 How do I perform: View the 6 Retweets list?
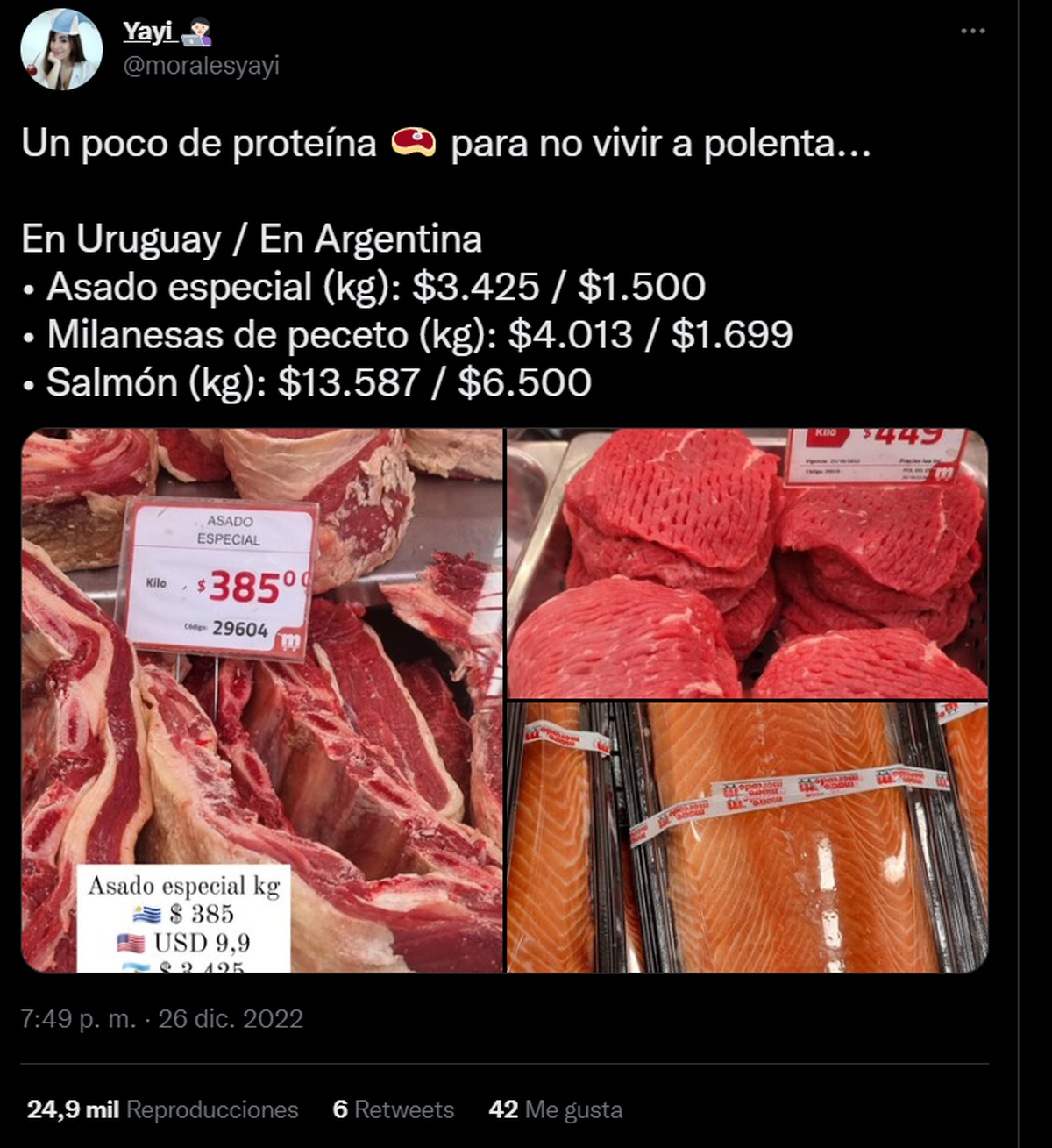click(x=394, y=1109)
